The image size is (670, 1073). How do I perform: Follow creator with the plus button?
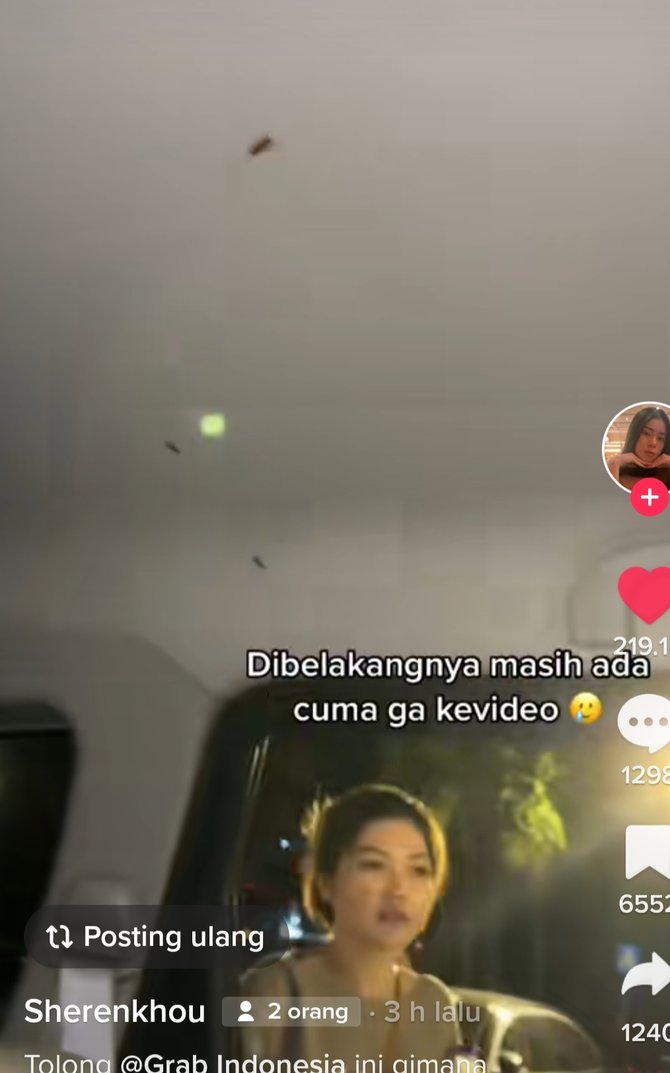click(649, 497)
